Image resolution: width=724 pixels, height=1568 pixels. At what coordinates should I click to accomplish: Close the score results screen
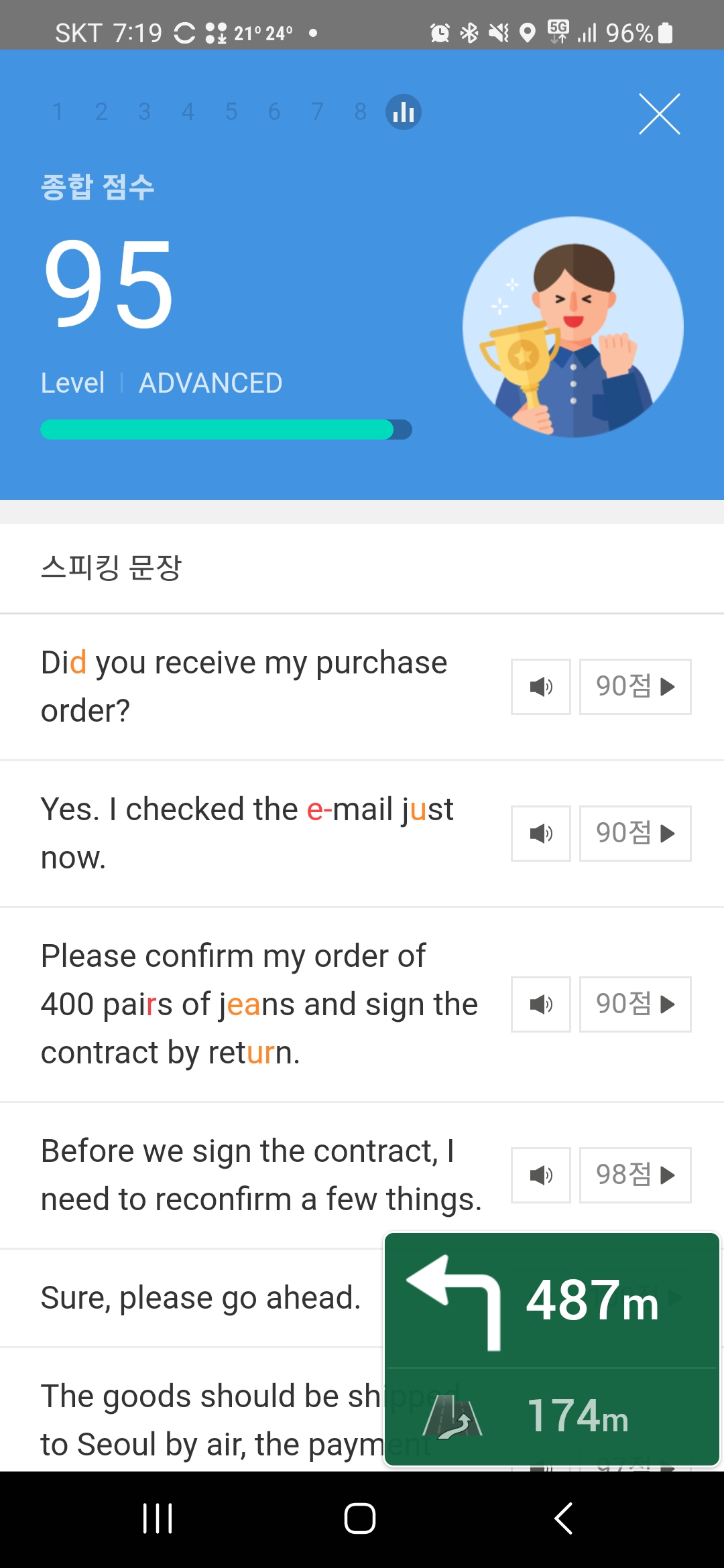pos(659,114)
